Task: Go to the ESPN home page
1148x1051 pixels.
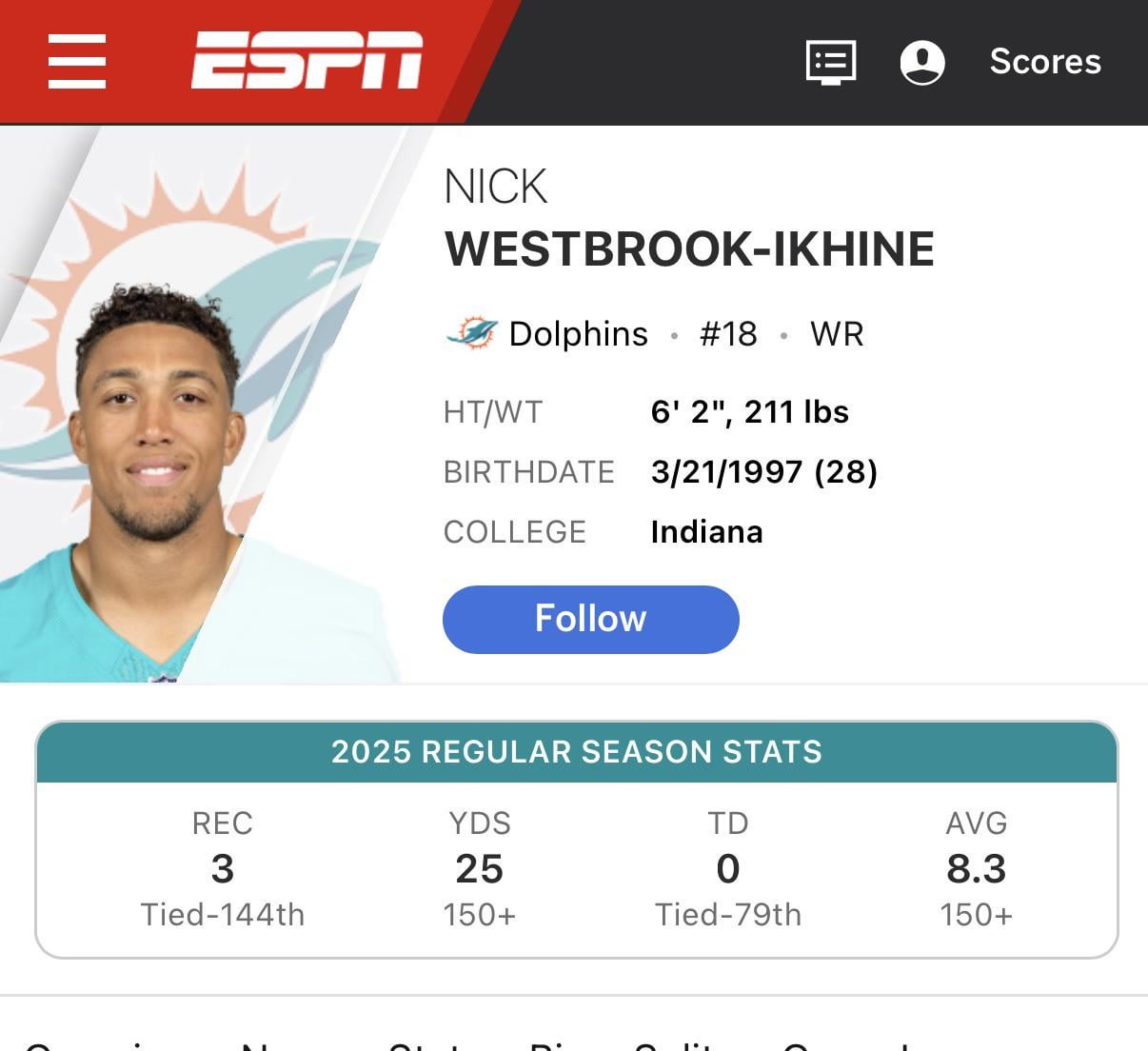Action: click(307, 61)
